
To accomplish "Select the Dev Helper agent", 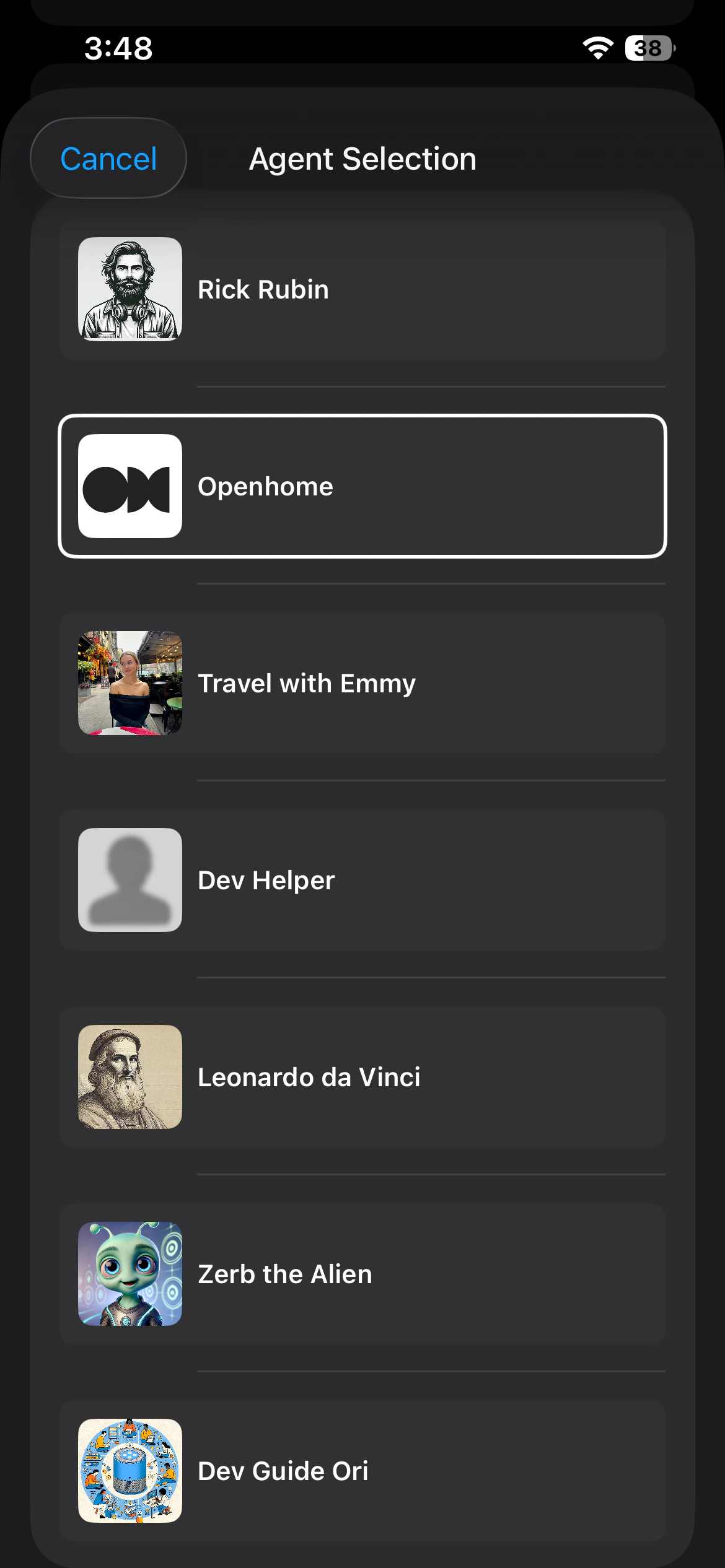I will (x=362, y=880).
